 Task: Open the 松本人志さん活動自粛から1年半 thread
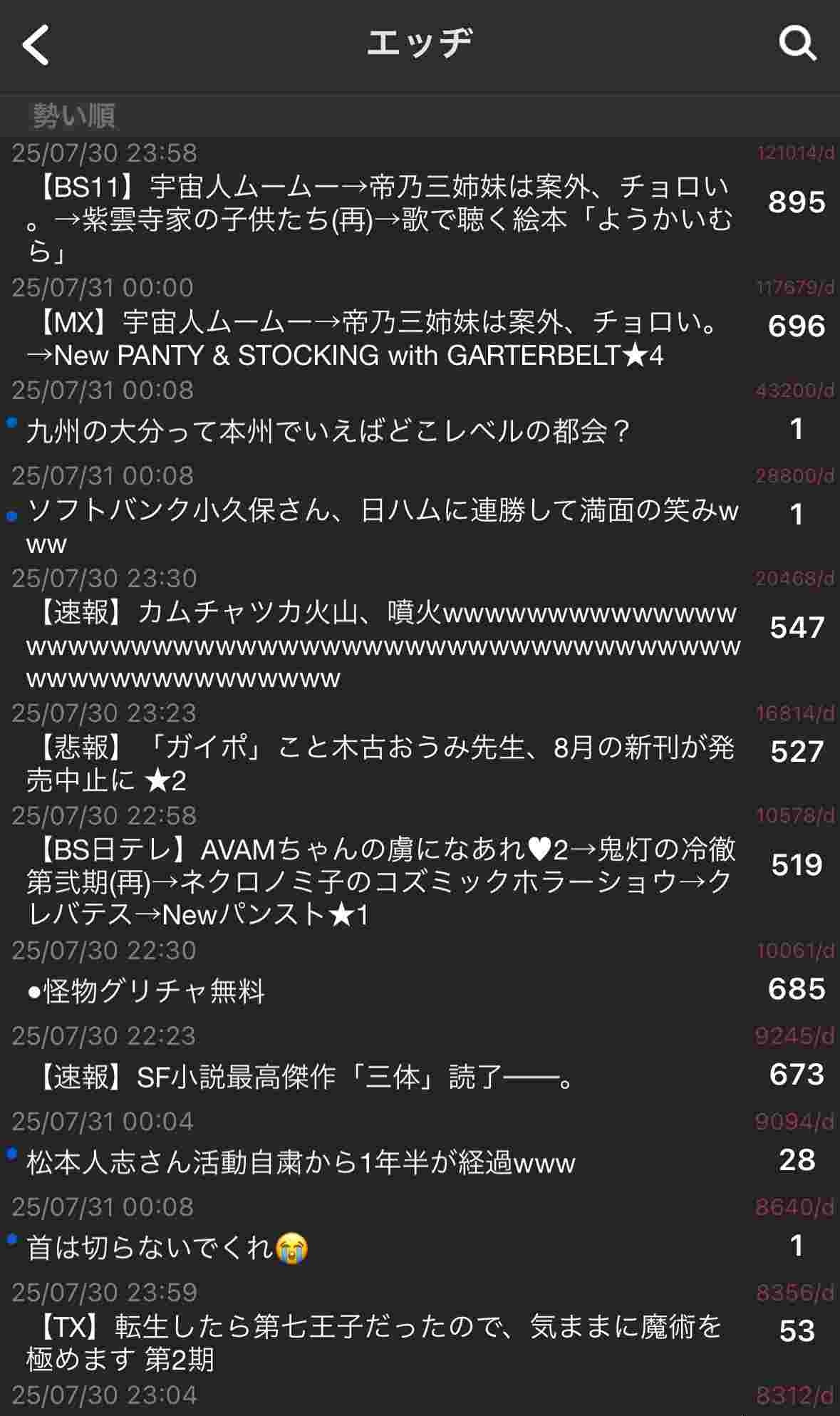point(299,1162)
